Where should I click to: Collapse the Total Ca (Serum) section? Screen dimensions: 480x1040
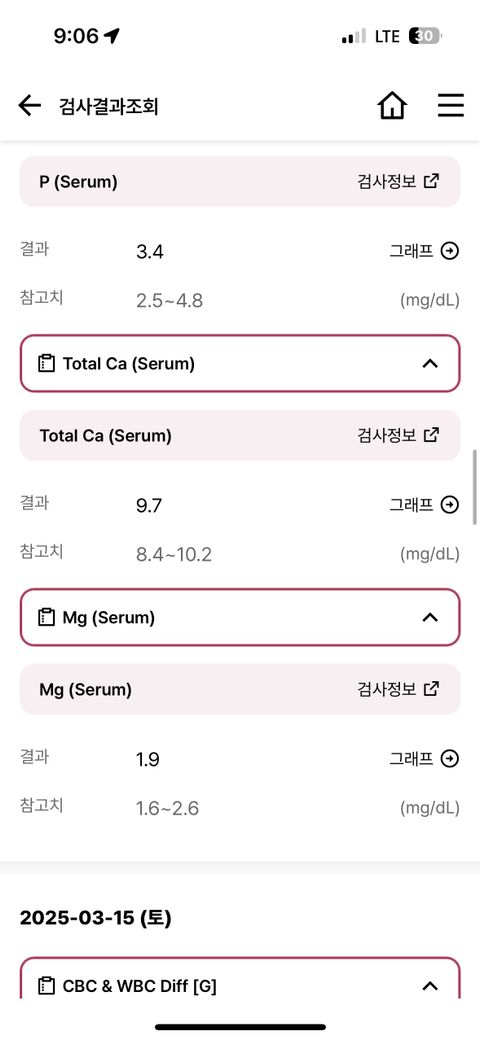(x=240, y=363)
